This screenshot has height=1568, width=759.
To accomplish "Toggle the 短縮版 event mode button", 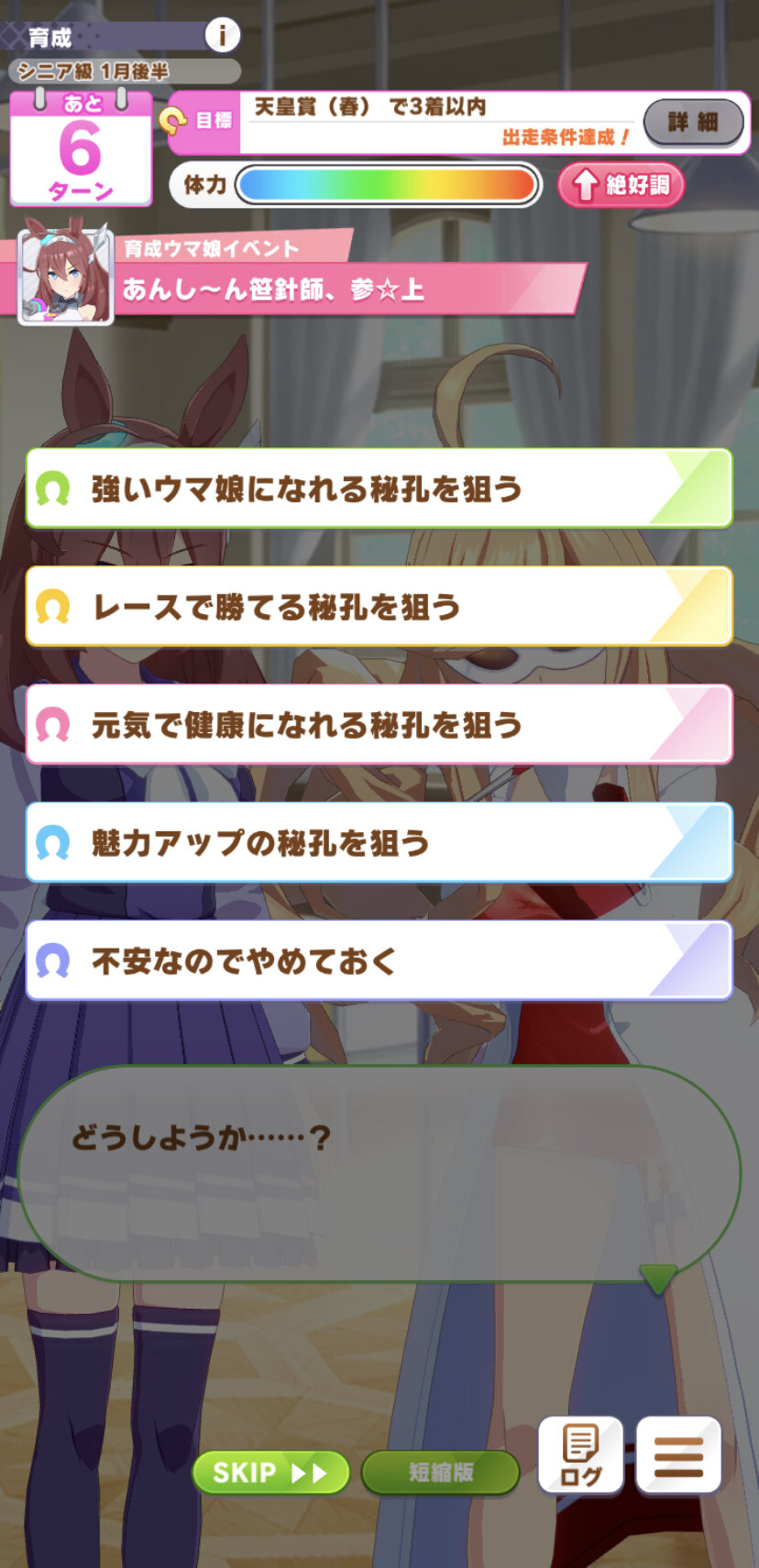I will (x=441, y=1473).
